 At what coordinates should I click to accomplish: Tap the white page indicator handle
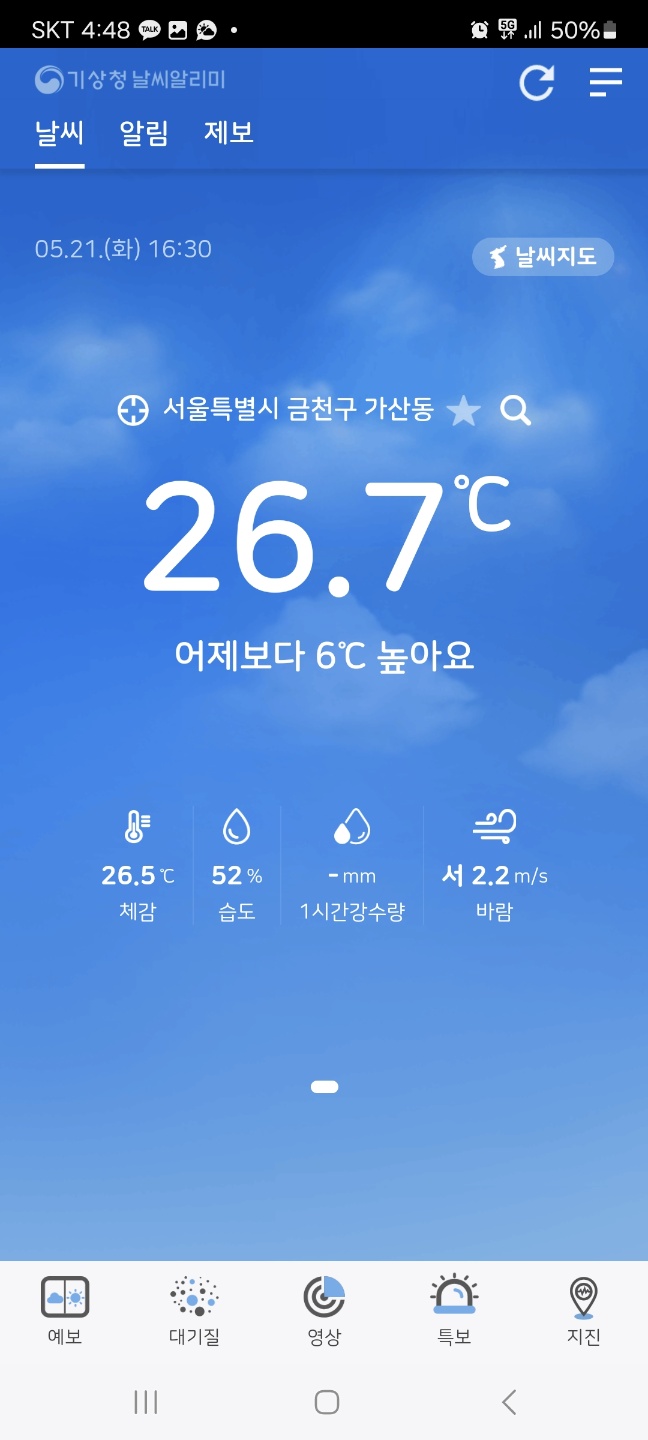(x=324, y=1087)
